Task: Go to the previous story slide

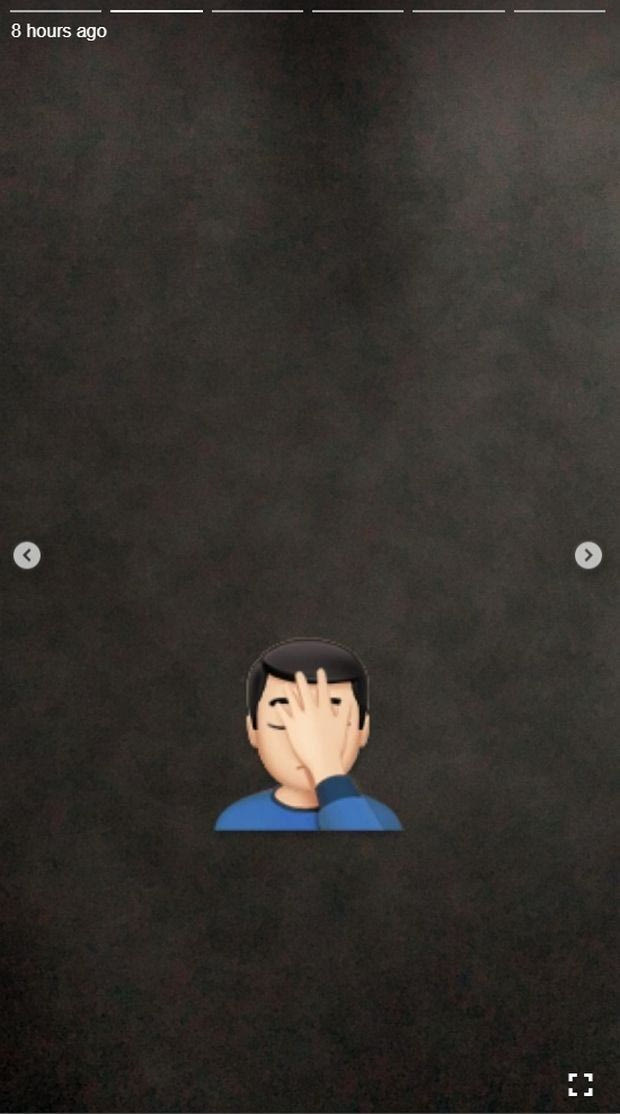Action: coord(27,555)
